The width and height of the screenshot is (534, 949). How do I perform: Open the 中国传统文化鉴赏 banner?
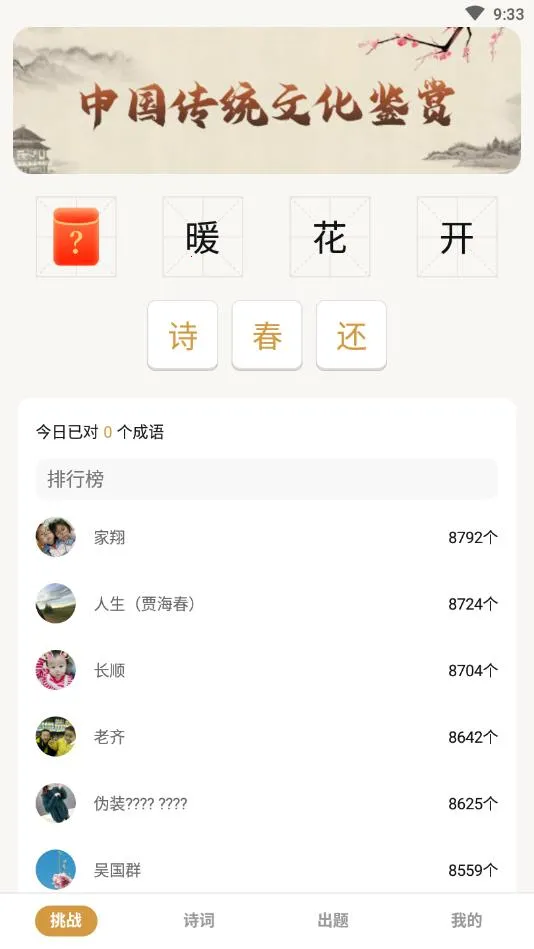(x=267, y=100)
